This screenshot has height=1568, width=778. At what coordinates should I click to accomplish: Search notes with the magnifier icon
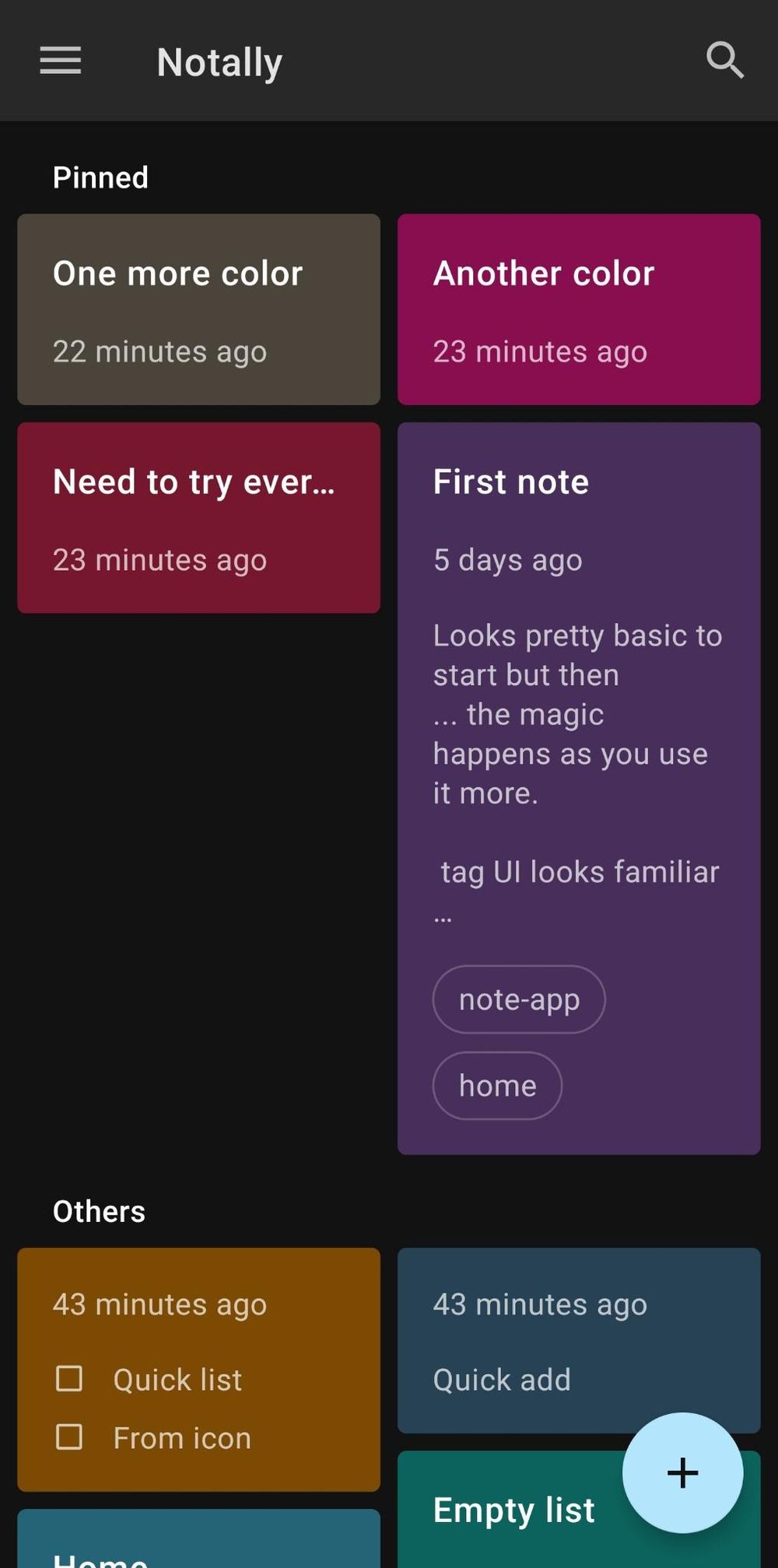coord(724,61)
